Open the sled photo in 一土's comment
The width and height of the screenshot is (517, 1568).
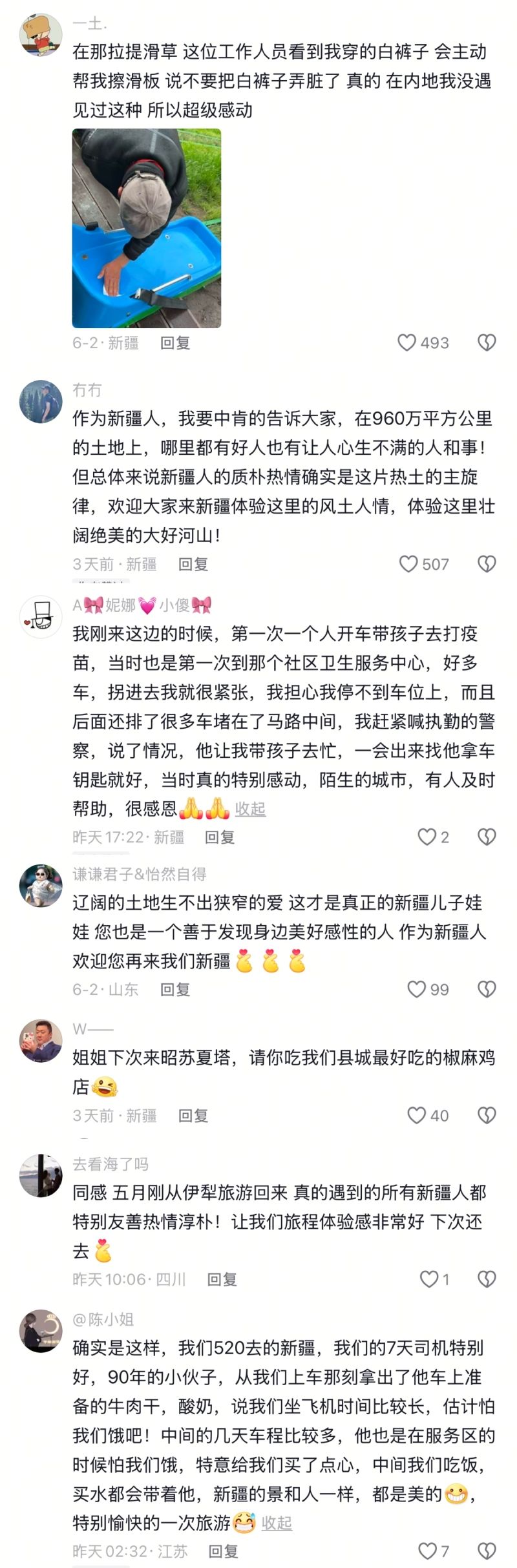pyautogui.click(x=146, y=228)
